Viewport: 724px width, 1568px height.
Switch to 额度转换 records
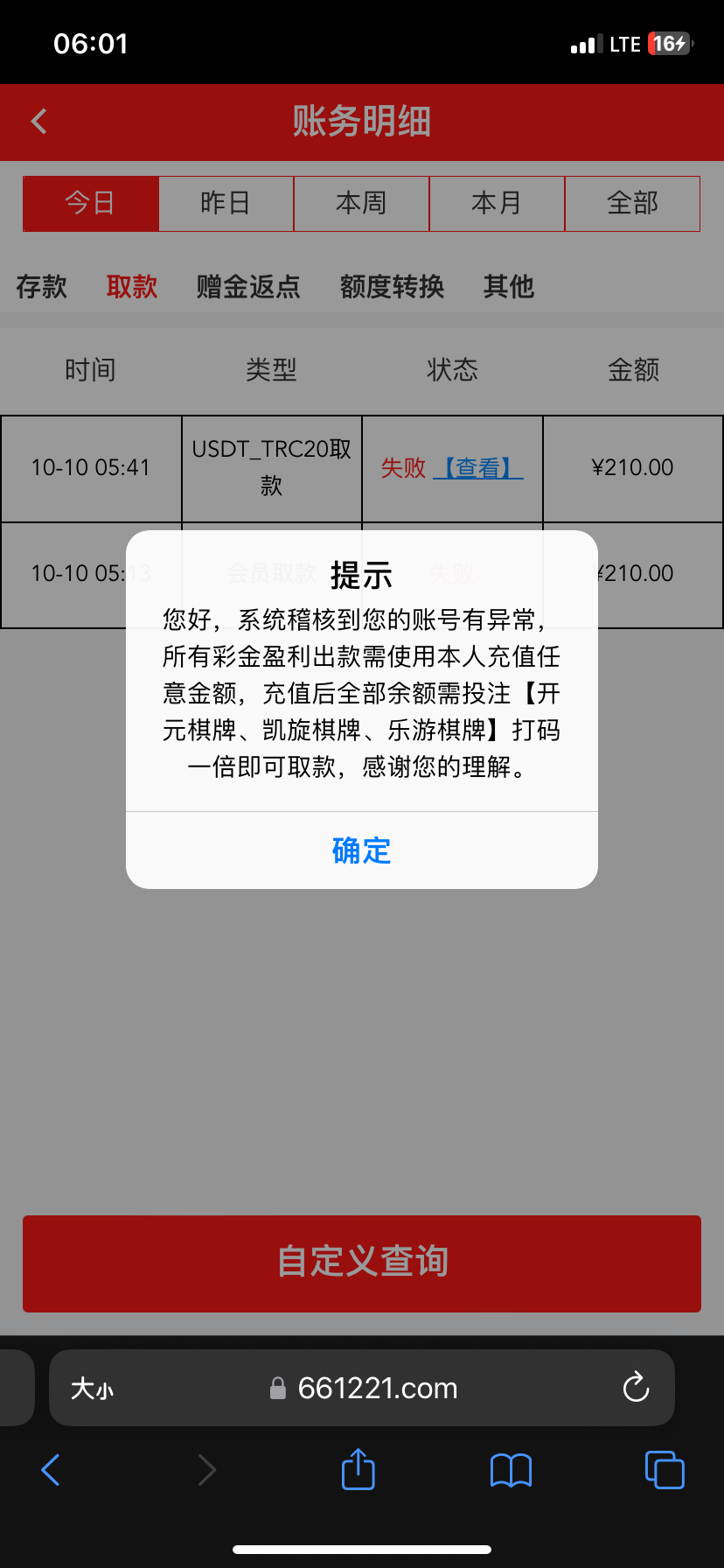(x=392, y=286)
